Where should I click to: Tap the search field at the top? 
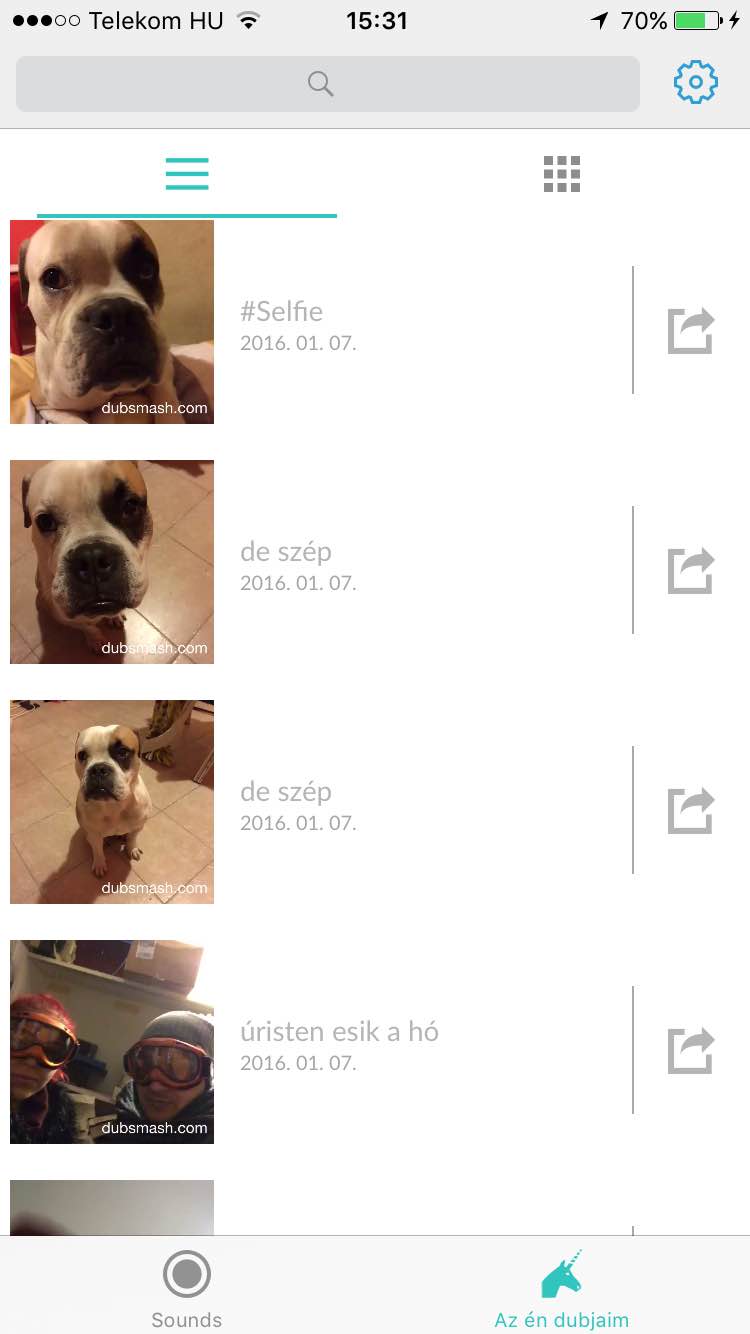327,84
